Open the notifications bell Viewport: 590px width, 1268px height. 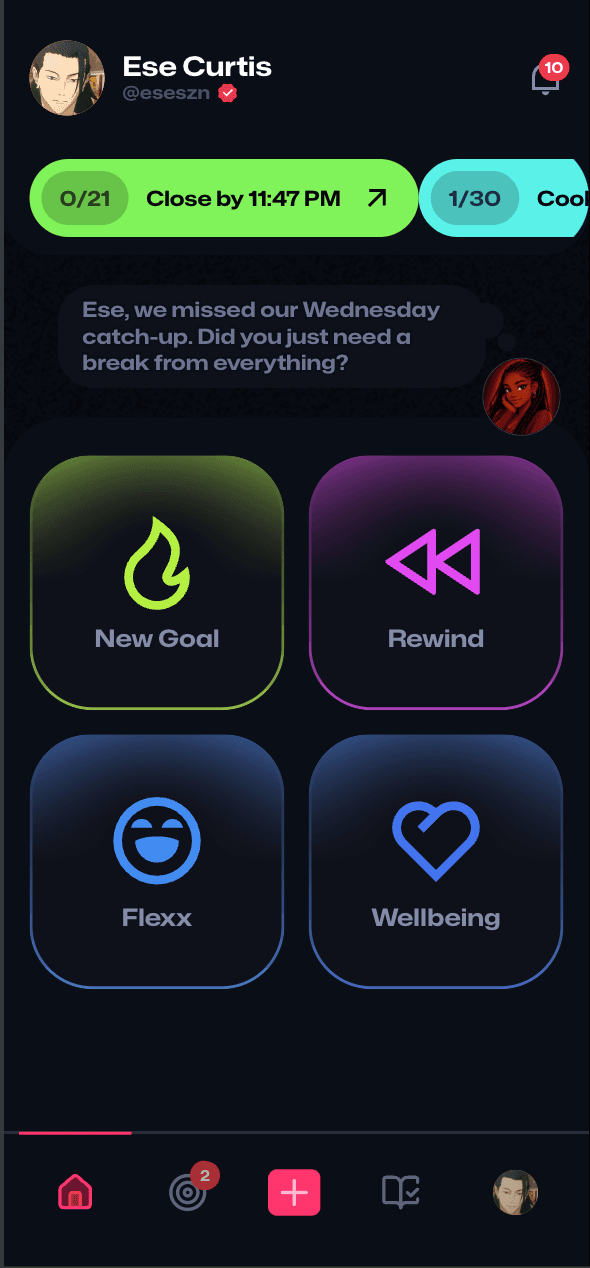[x=546, y=79]
